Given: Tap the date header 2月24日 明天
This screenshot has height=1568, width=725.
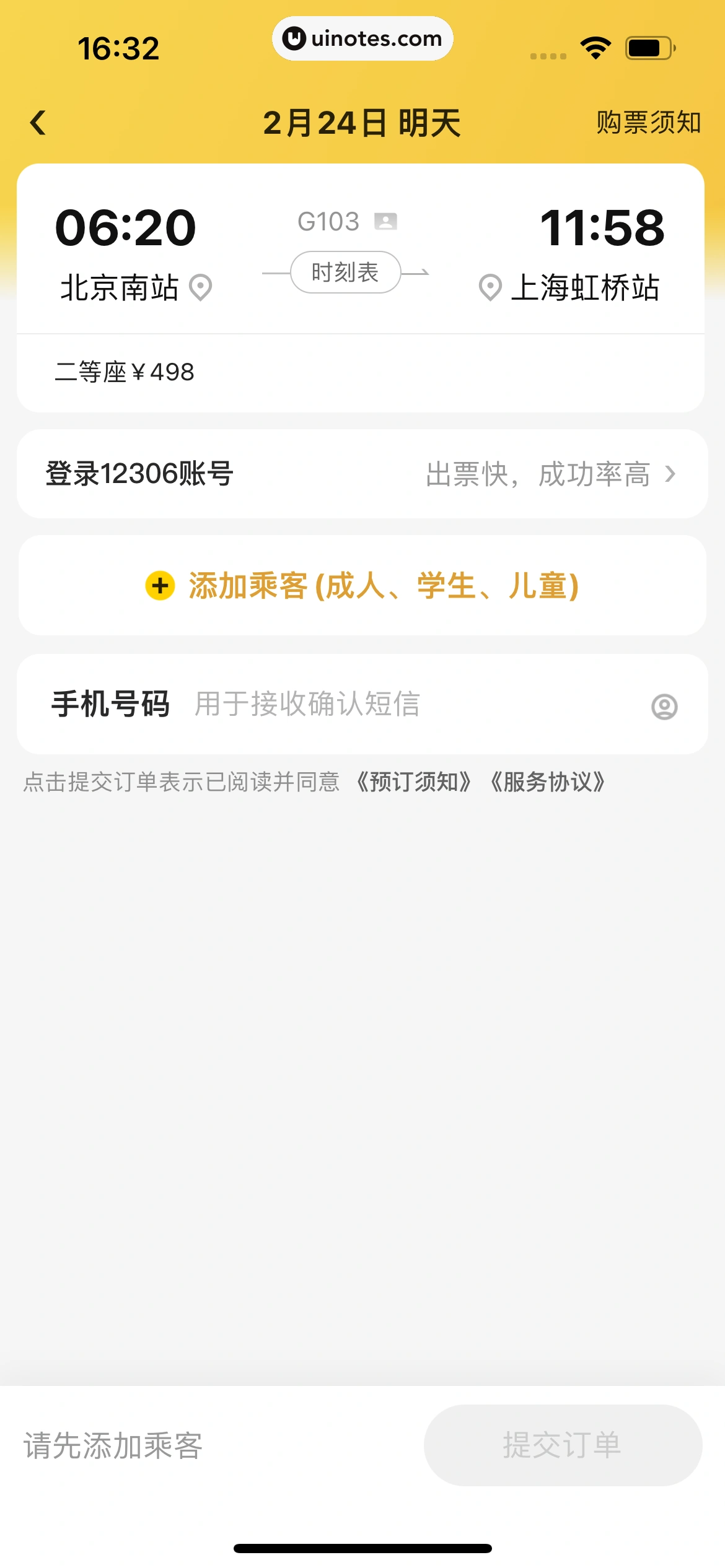Looking at the screenshot, I should 362,122.
